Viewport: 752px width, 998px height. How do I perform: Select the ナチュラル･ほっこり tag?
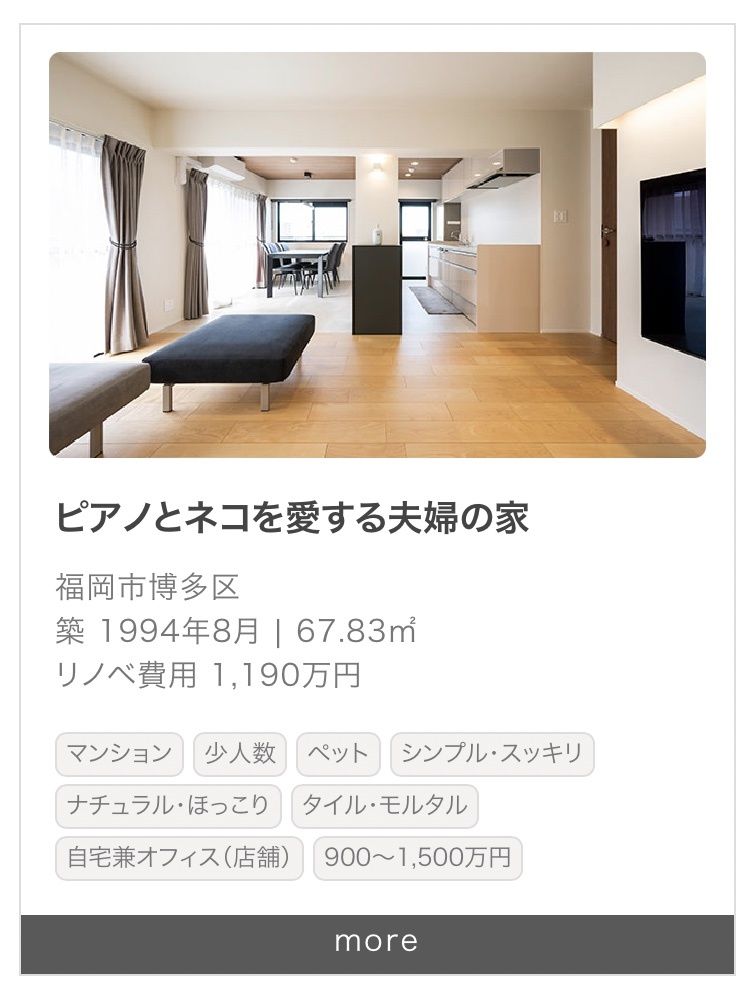168,806
